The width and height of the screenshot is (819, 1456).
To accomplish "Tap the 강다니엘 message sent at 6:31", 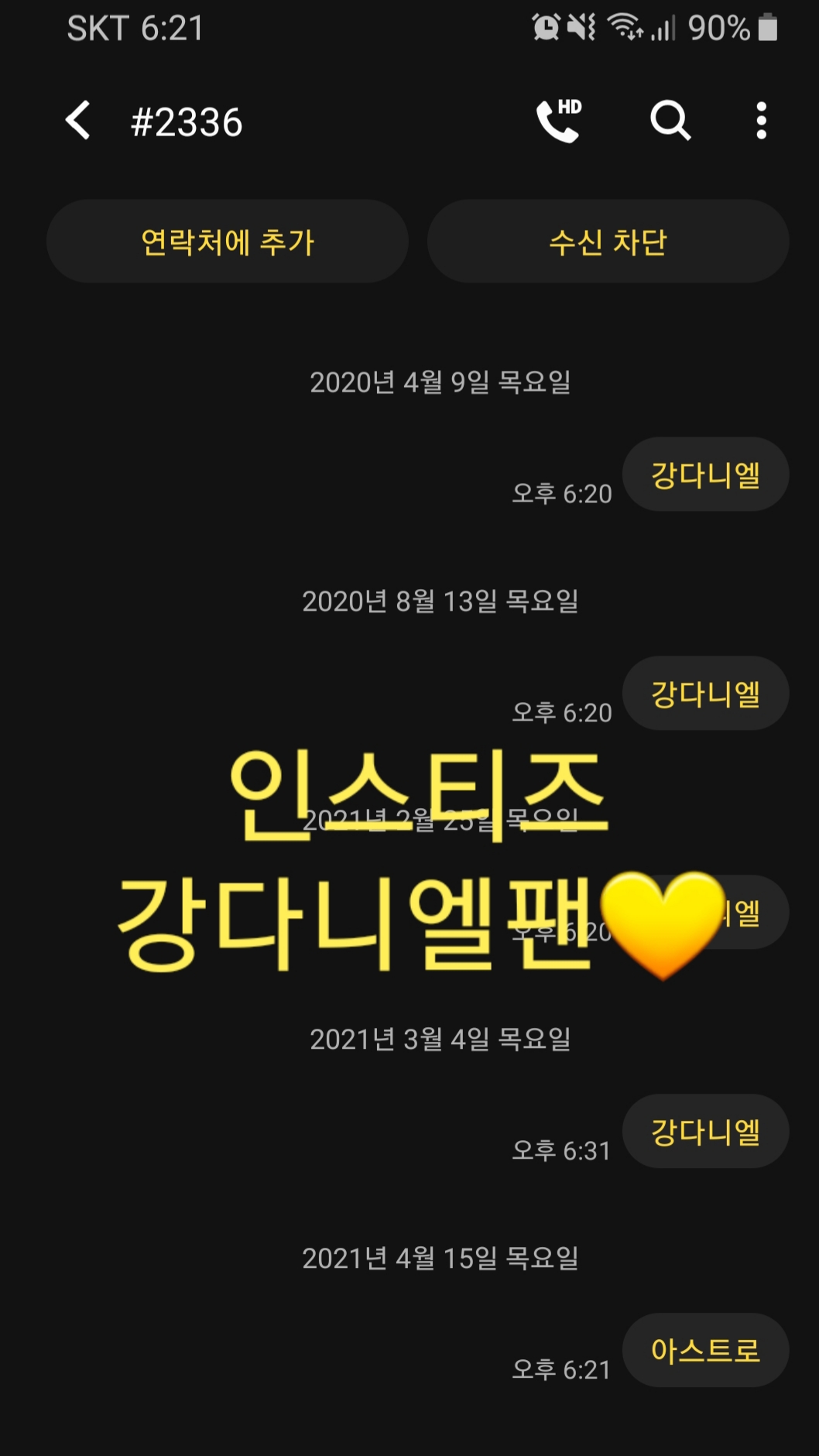I will [704, 1131].
